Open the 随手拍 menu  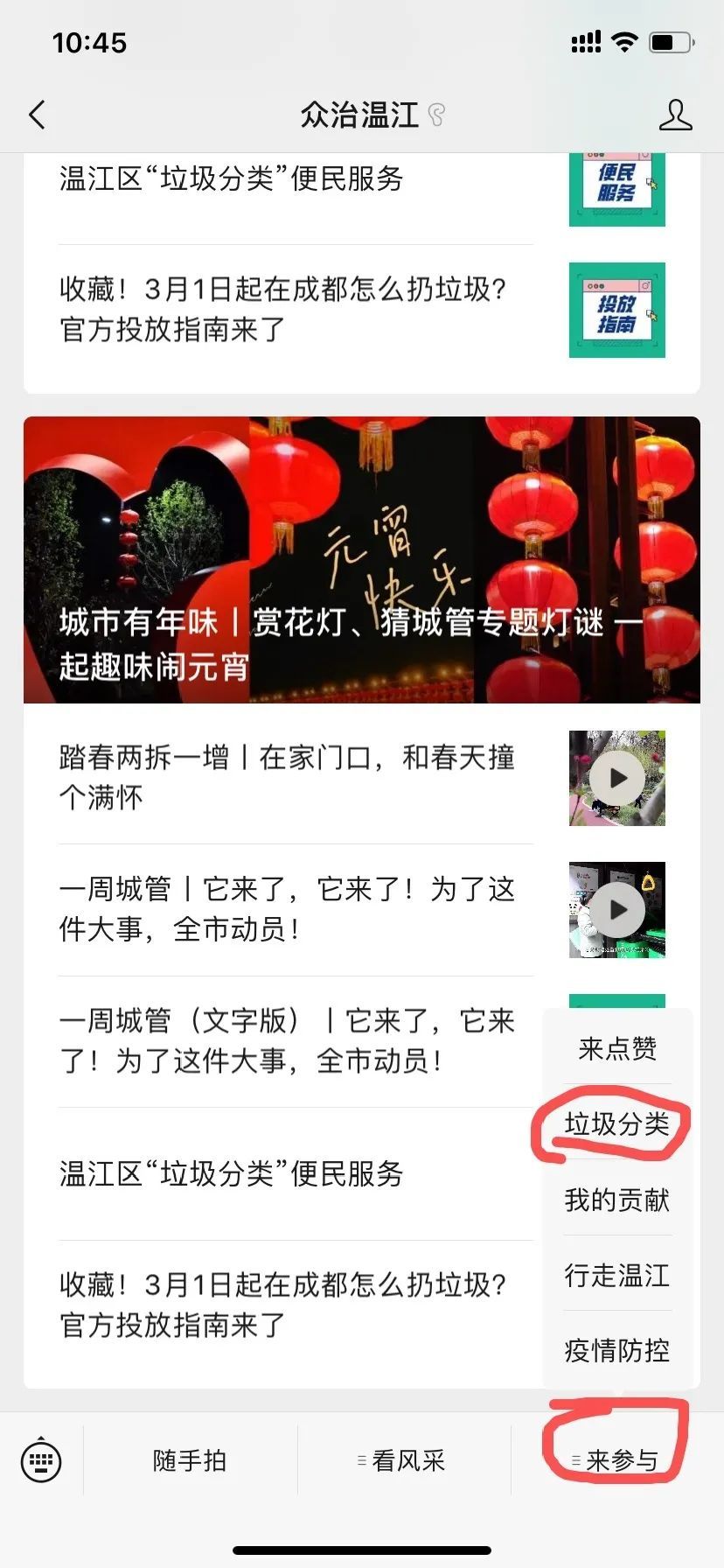190,1459
